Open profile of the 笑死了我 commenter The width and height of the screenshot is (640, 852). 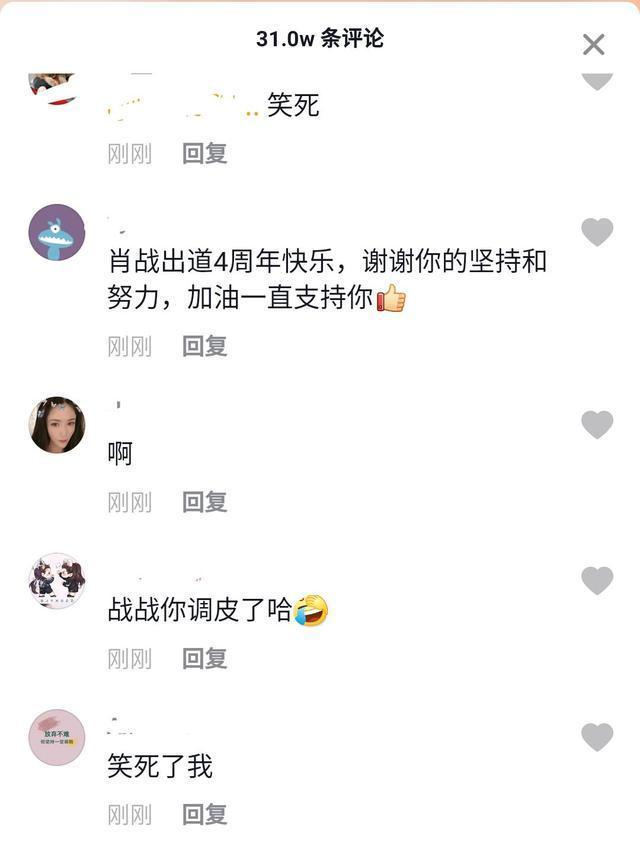coord(57,738)
